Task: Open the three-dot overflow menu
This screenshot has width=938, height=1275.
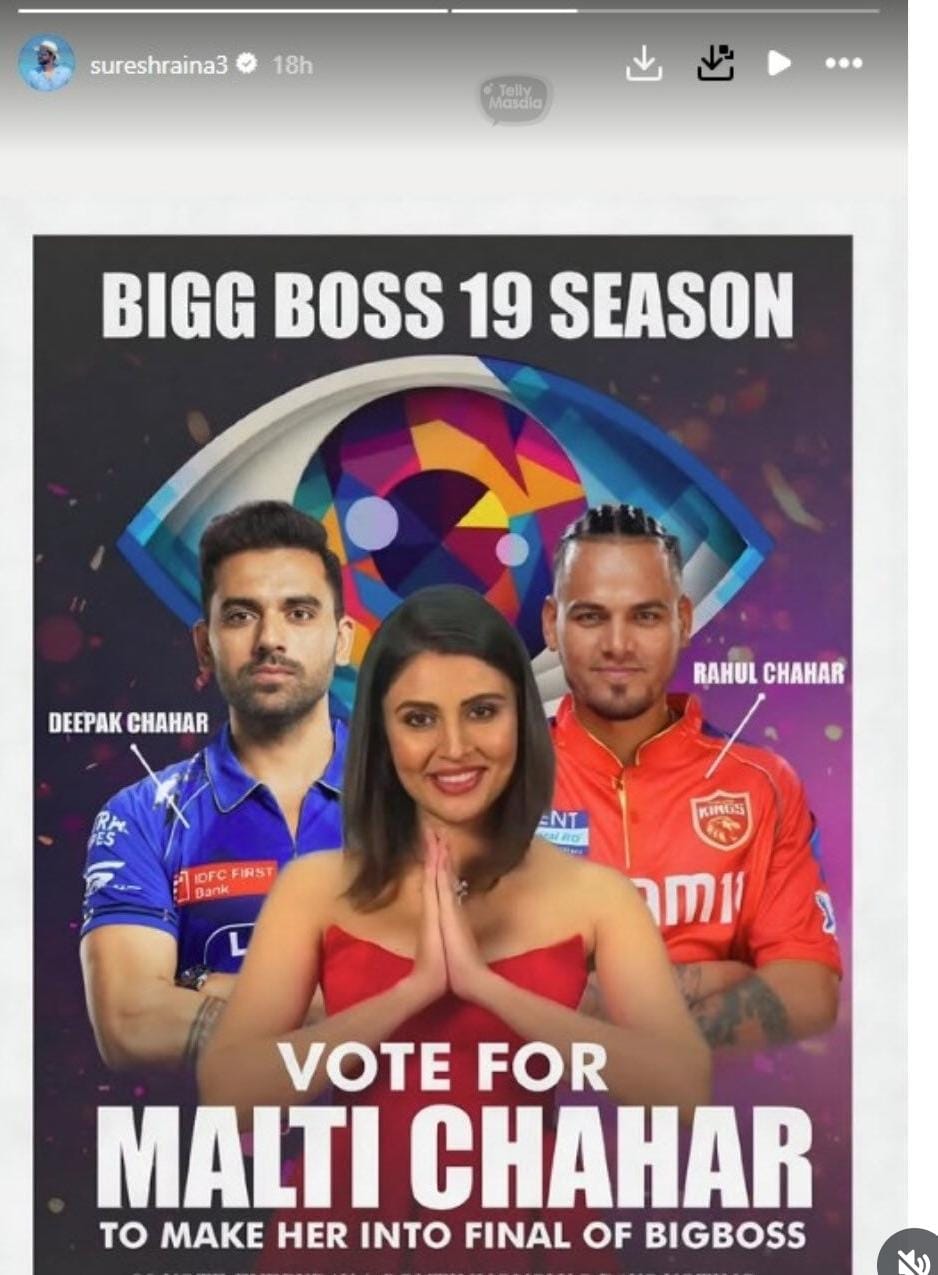Action: pyautogui.click(x=843, y=64)
